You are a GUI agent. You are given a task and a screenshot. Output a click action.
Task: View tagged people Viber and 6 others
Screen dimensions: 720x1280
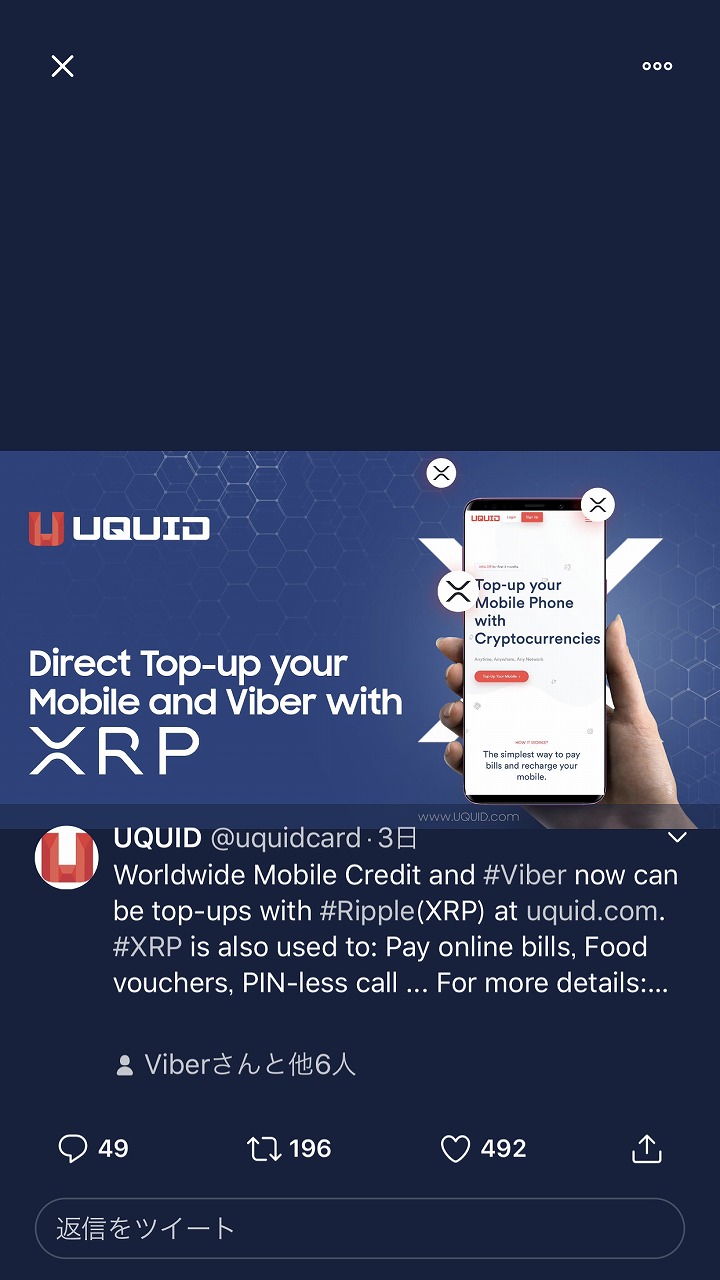[237, 1064]
